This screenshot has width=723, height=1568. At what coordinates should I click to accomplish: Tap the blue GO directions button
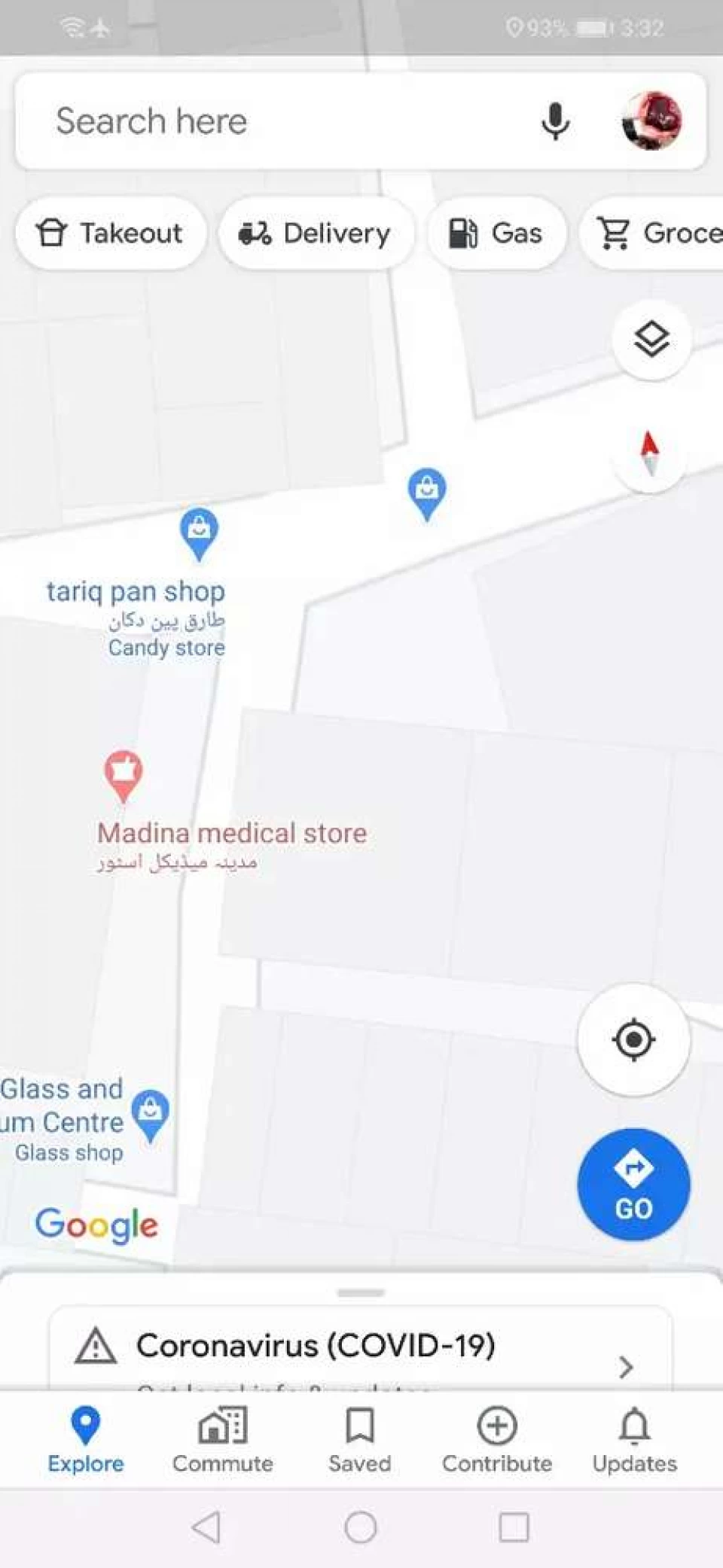click(633, 1185)
